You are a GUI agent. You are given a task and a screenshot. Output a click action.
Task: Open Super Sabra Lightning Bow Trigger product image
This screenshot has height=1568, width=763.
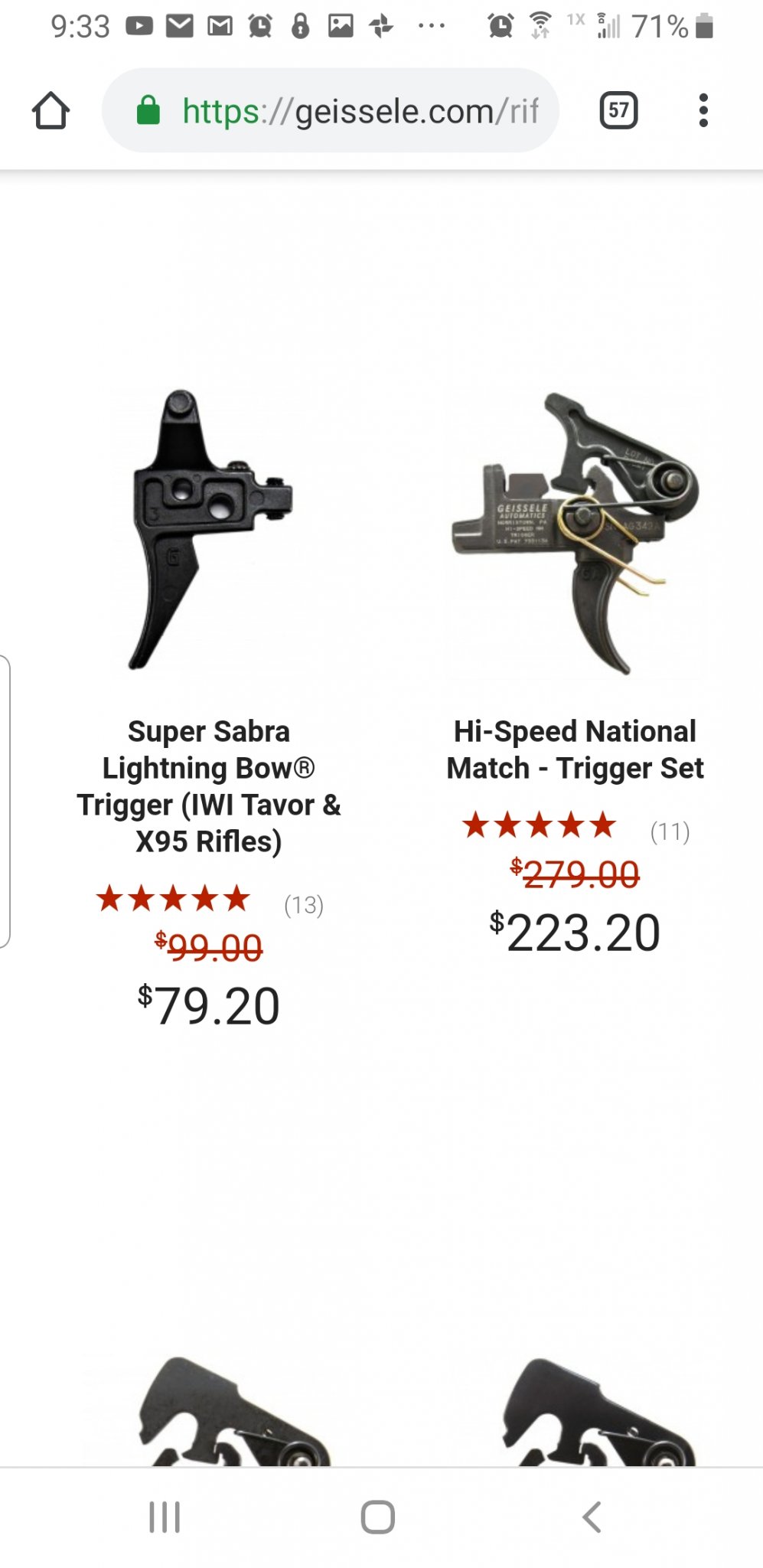(x=209, y=530)
